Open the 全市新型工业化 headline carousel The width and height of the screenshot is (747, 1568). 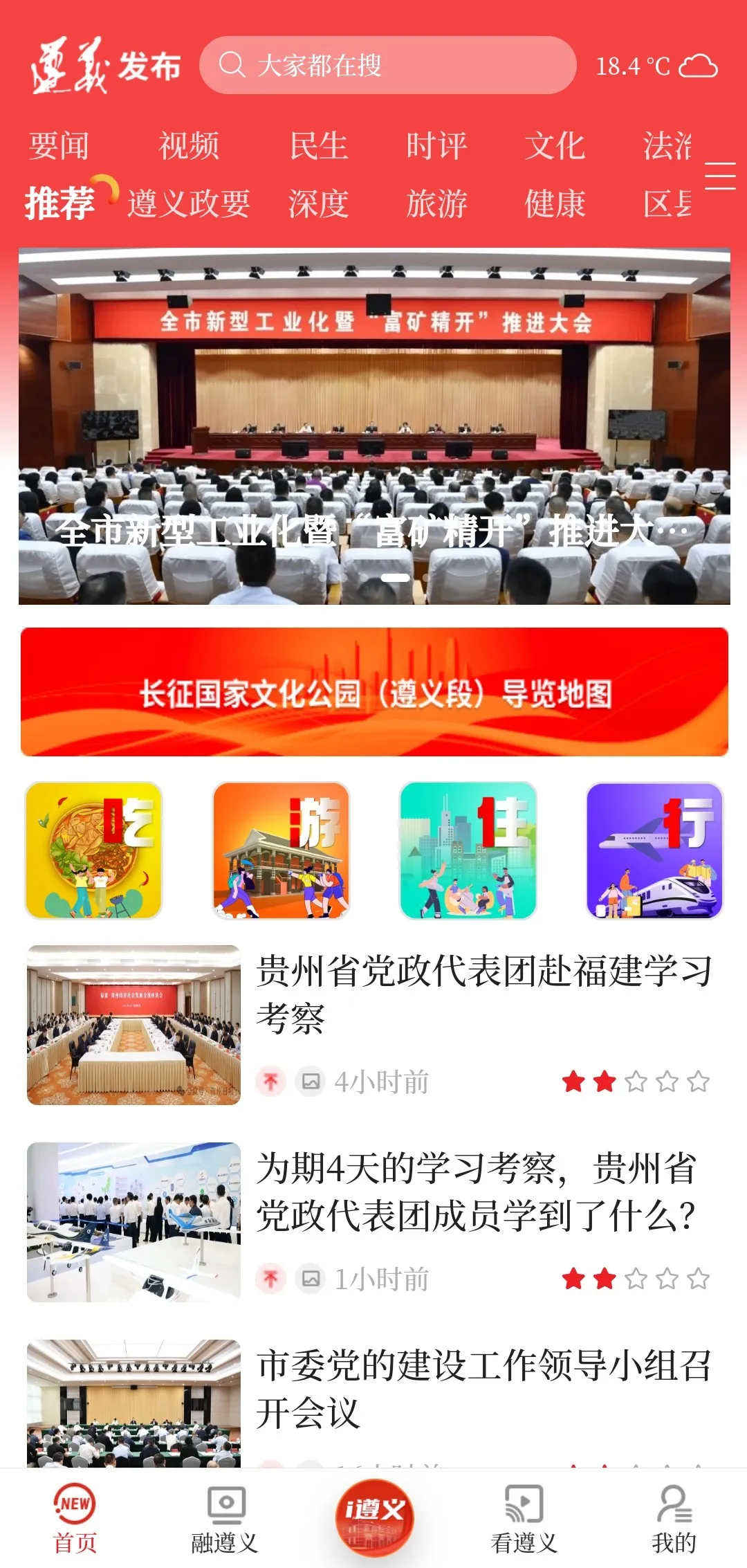pos(374,426)
